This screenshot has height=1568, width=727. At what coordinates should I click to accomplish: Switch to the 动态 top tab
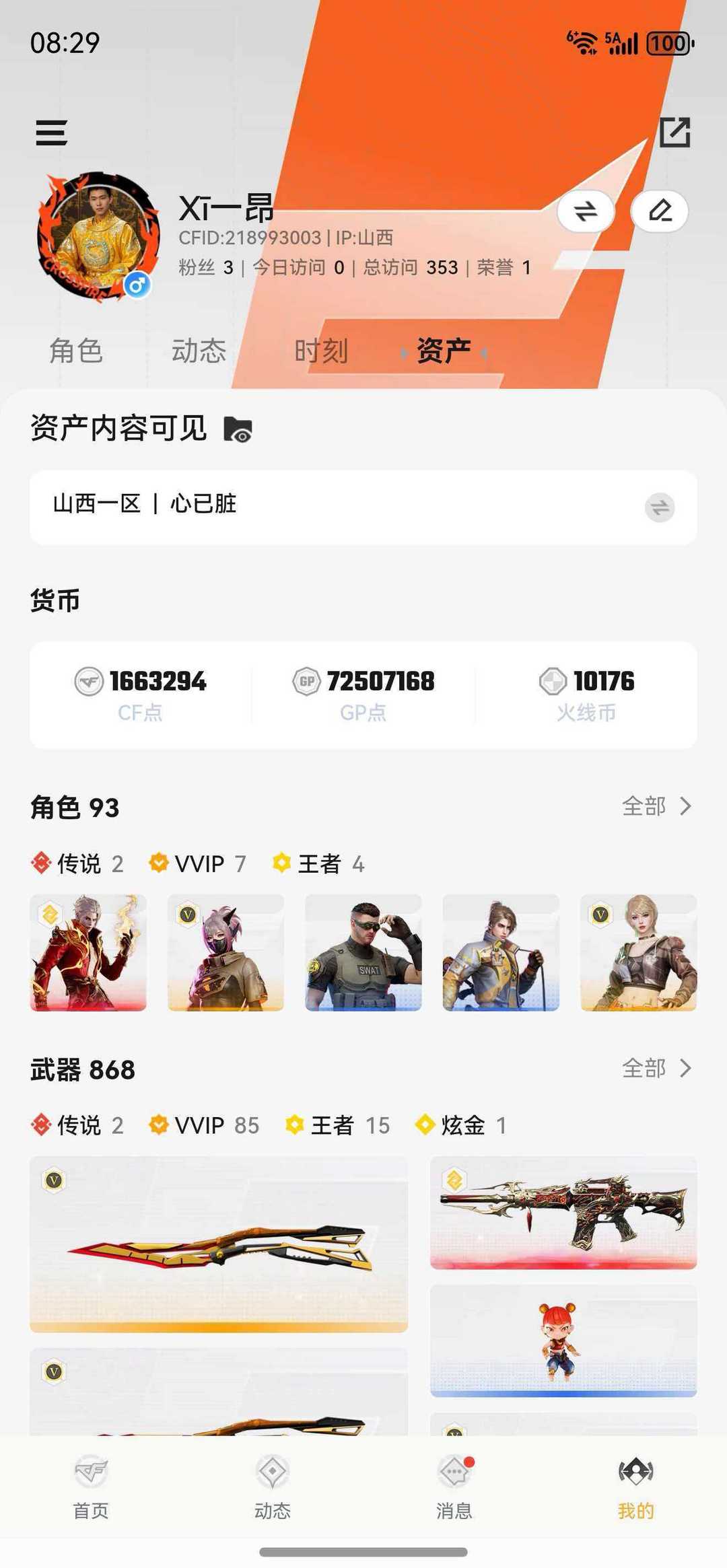[199, 351]
